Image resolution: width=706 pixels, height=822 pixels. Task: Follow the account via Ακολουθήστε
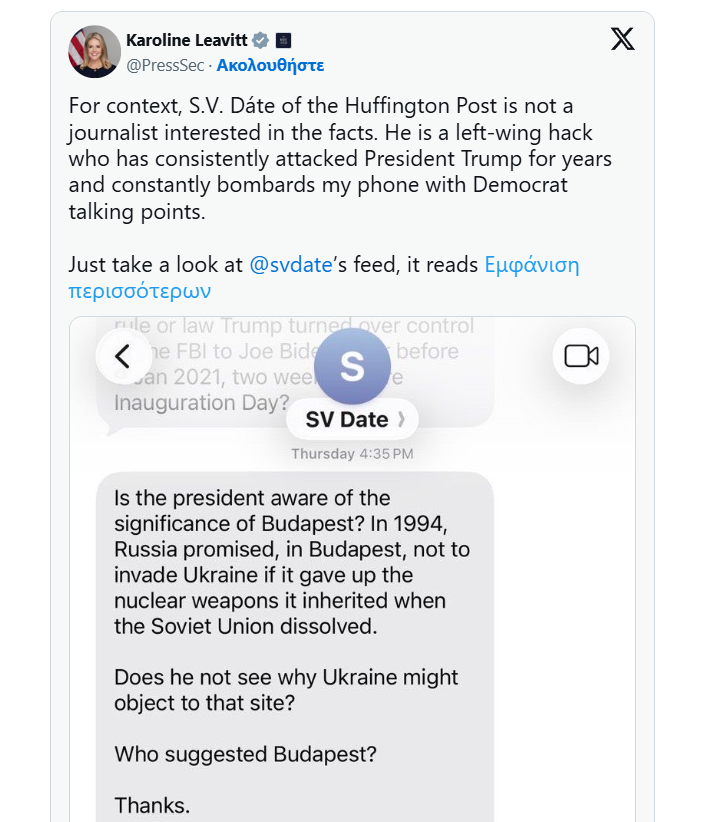coord(270,65)
